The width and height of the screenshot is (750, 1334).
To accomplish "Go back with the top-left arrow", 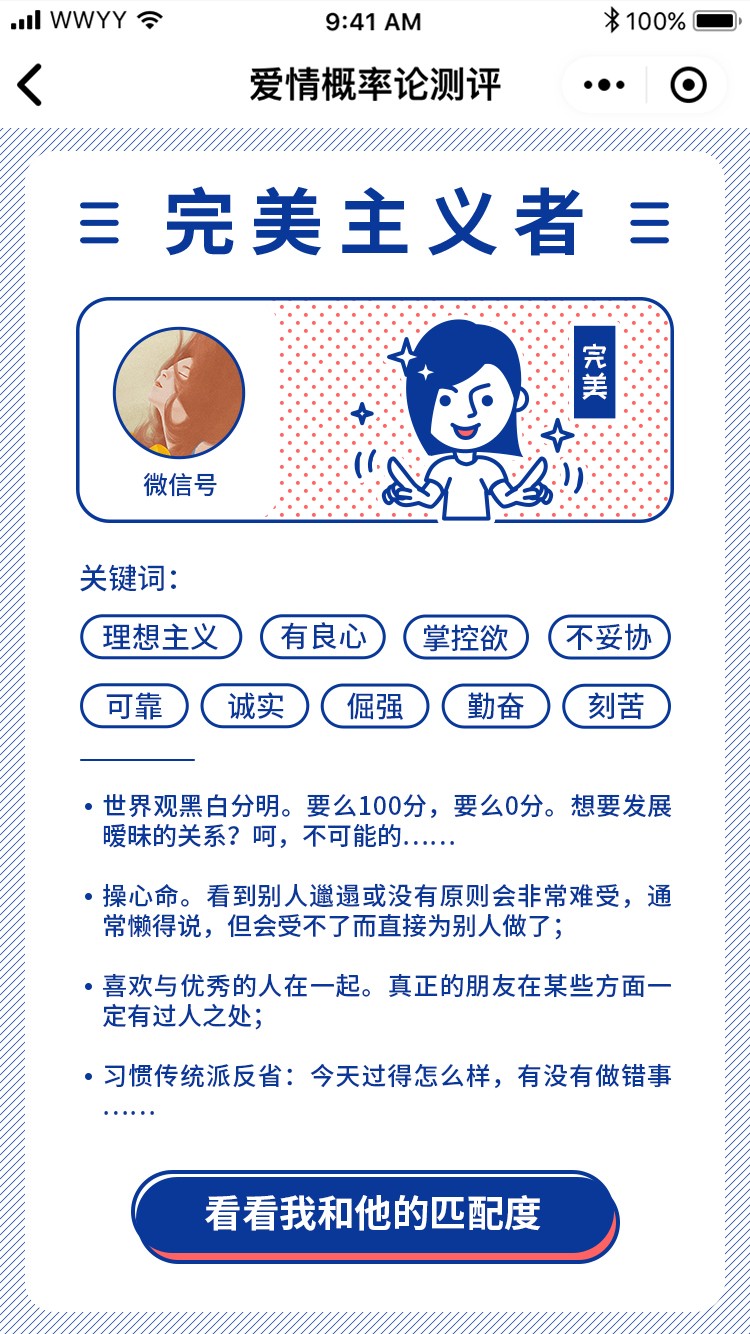I will [x=30, y=85].
